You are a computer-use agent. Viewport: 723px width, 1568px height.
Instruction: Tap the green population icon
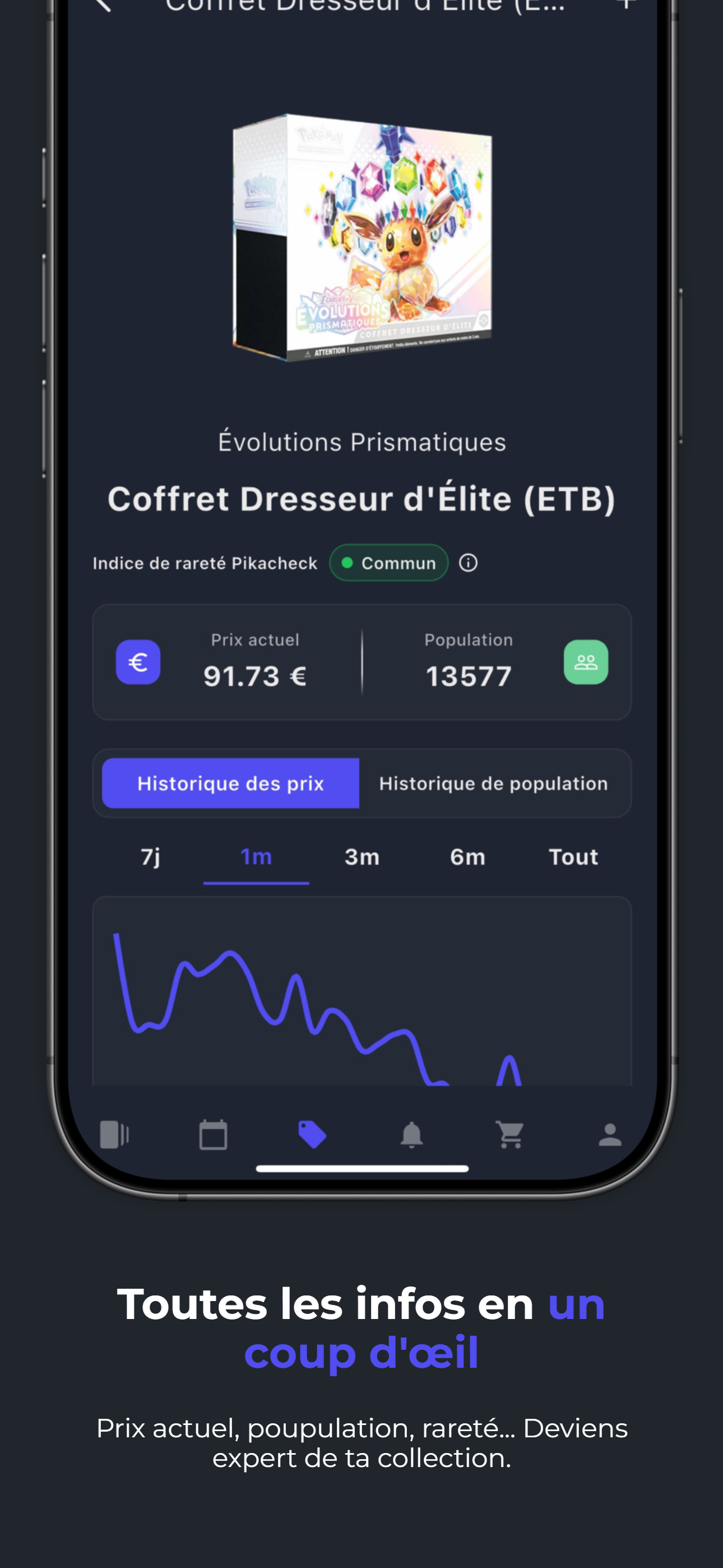click(586, 662)
